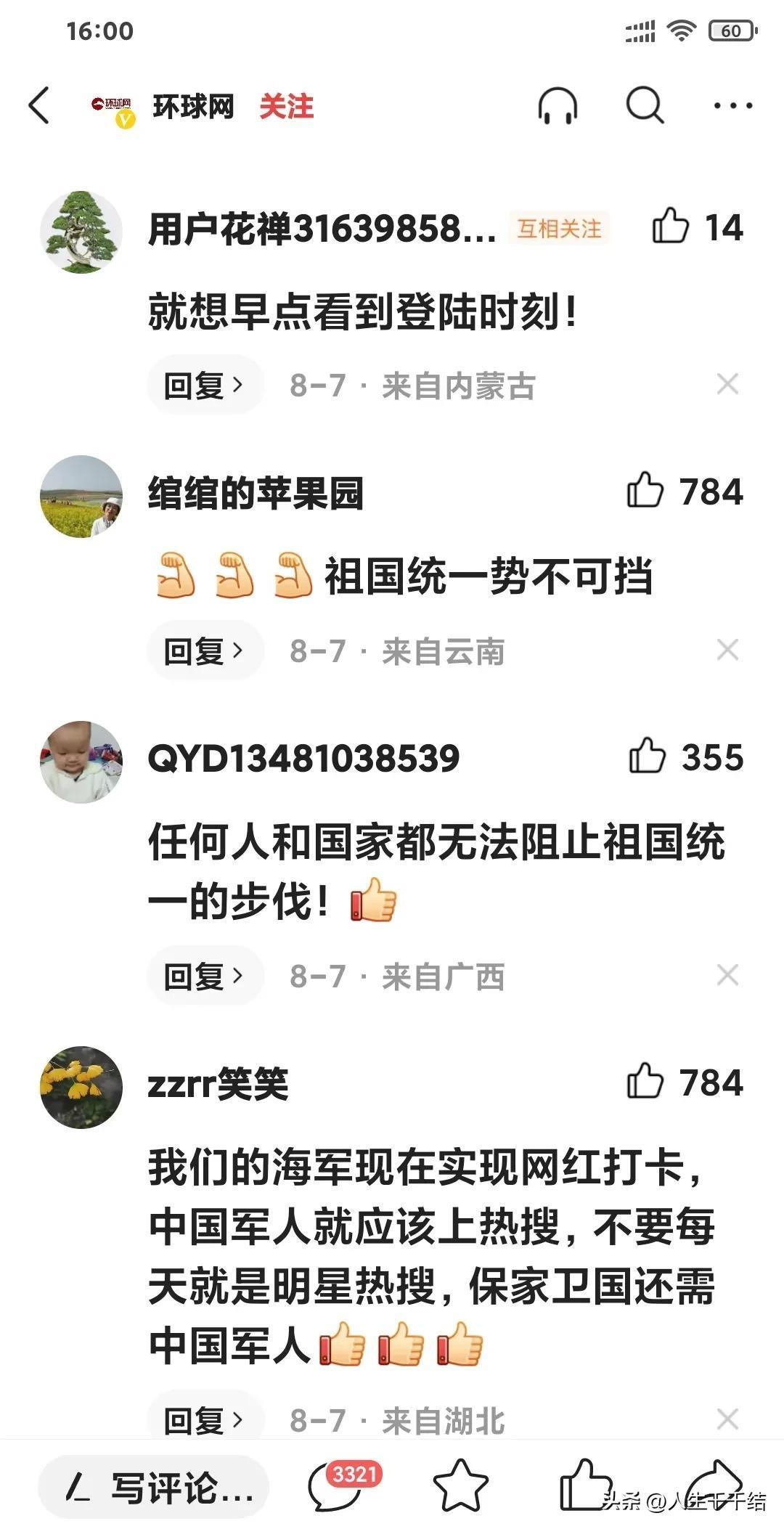The height and width of the screenshot is (1529, 784).
Task: Open search from the magnifier icon
Action: pyautogui.click(x=645, y=106)
